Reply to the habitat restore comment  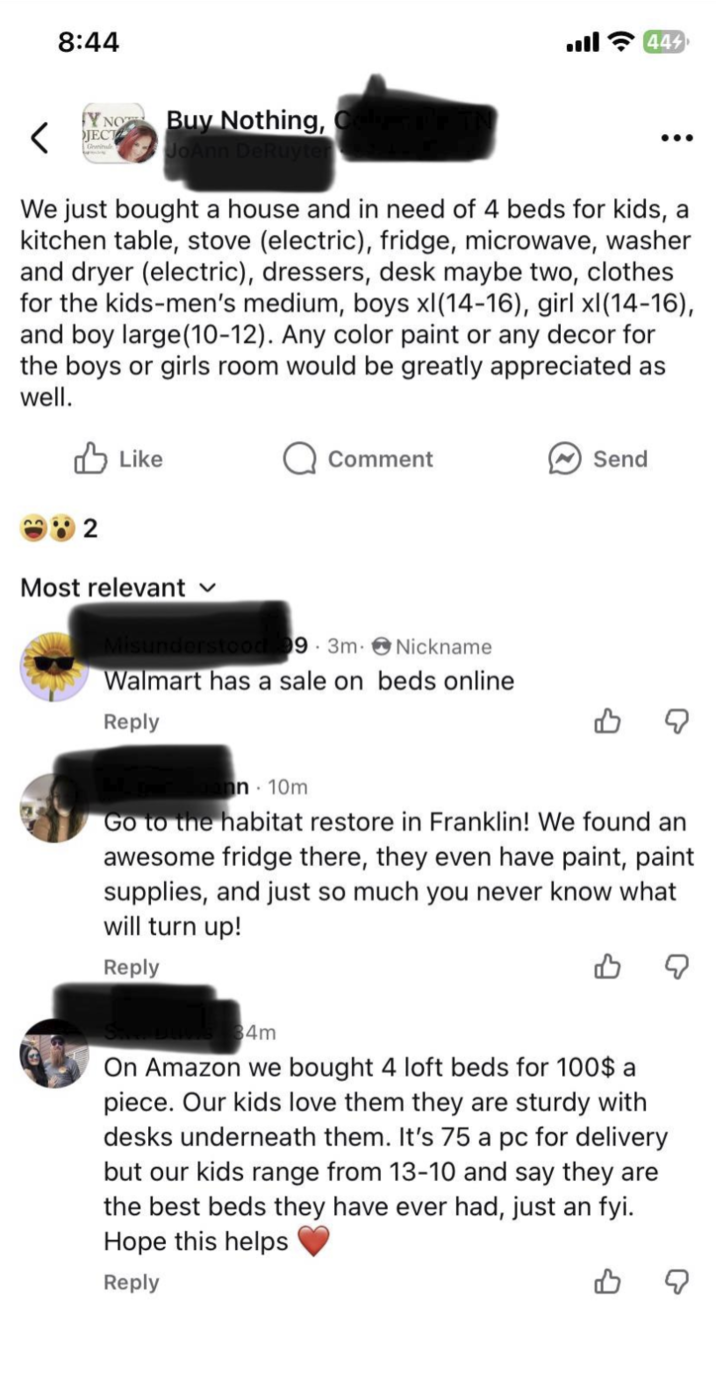(x=131, y=967)
